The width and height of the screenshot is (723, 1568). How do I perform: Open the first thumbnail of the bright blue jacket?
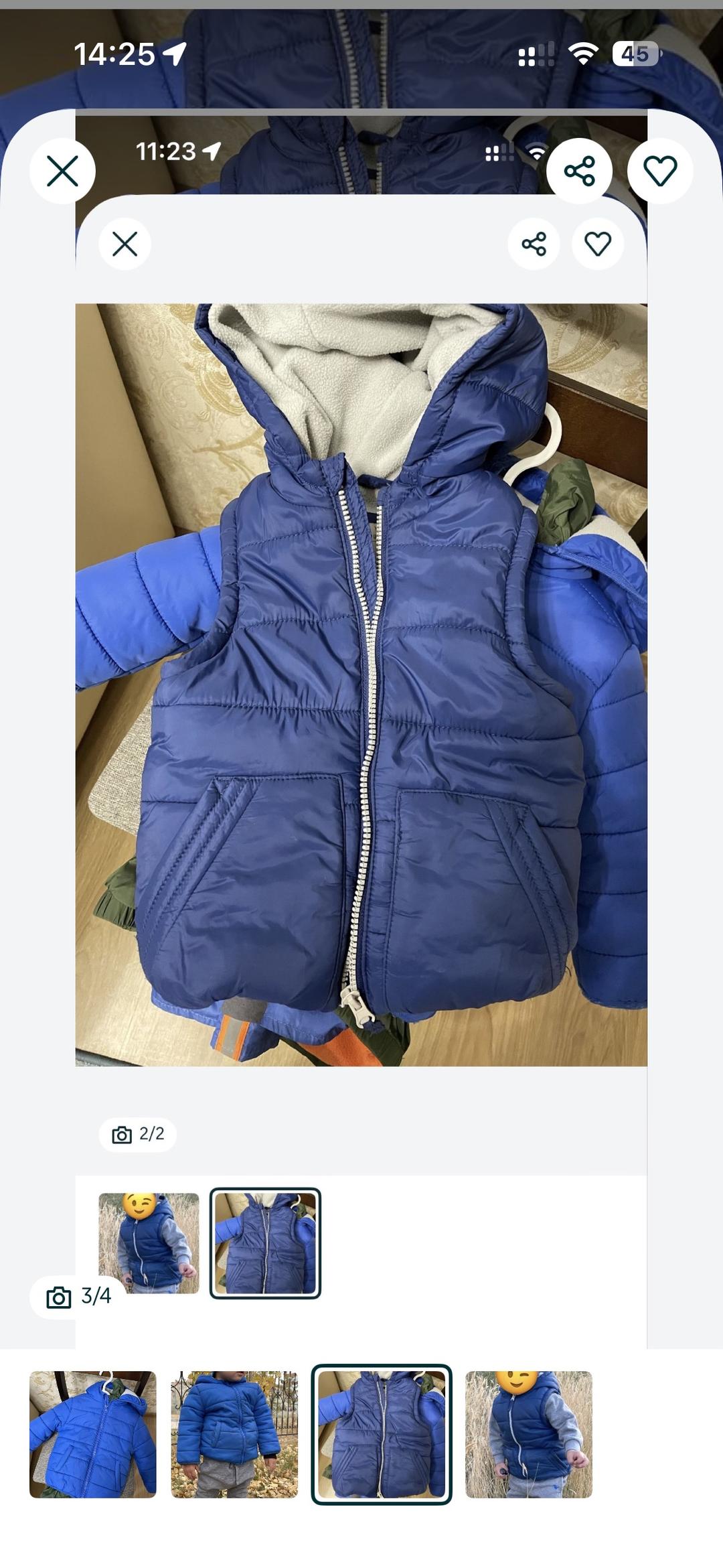tap(93, 1434)
